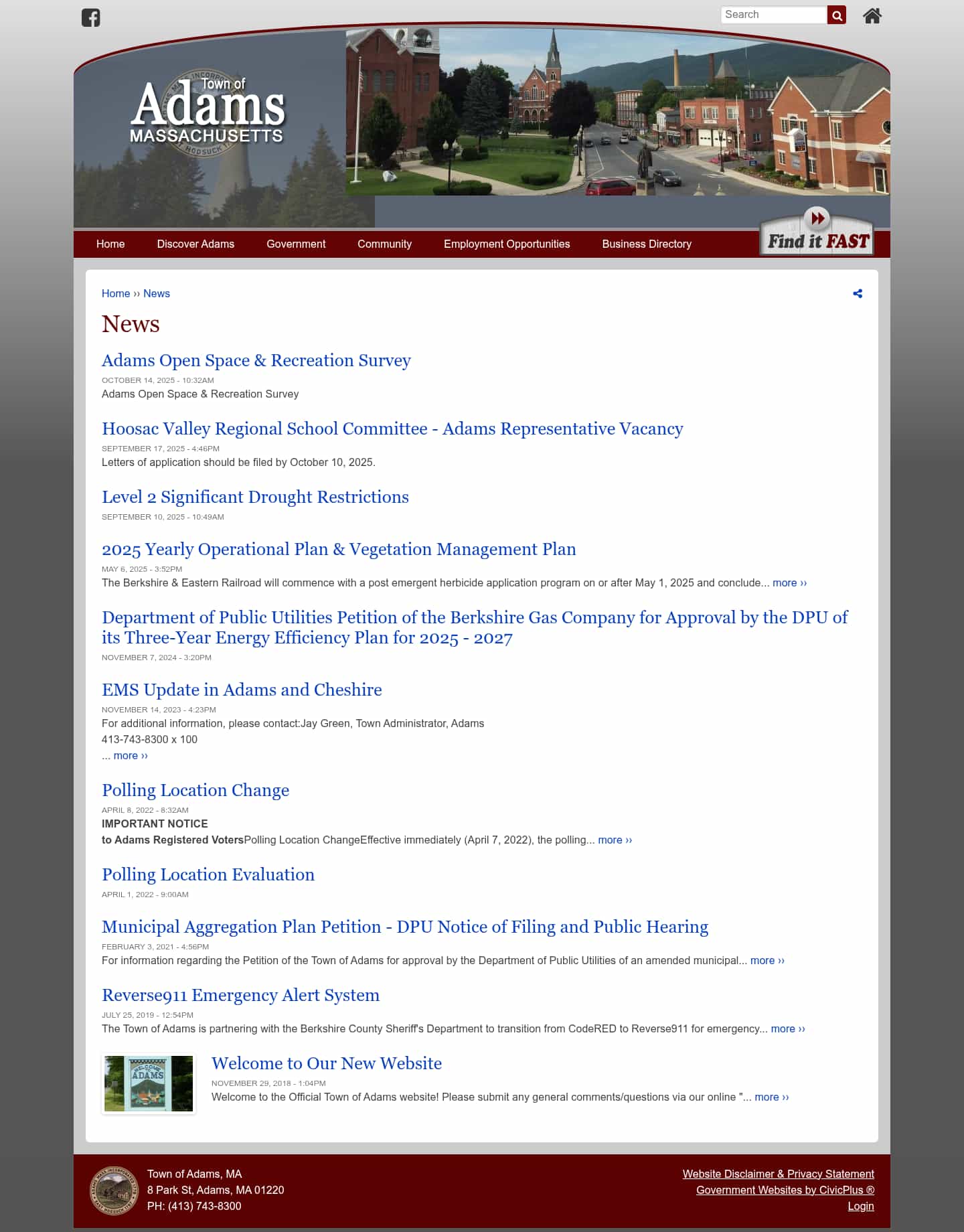Open the Facebook icon link
Image resolution: width=964 pixels, height=1232 pixels.
coord(90,17)
